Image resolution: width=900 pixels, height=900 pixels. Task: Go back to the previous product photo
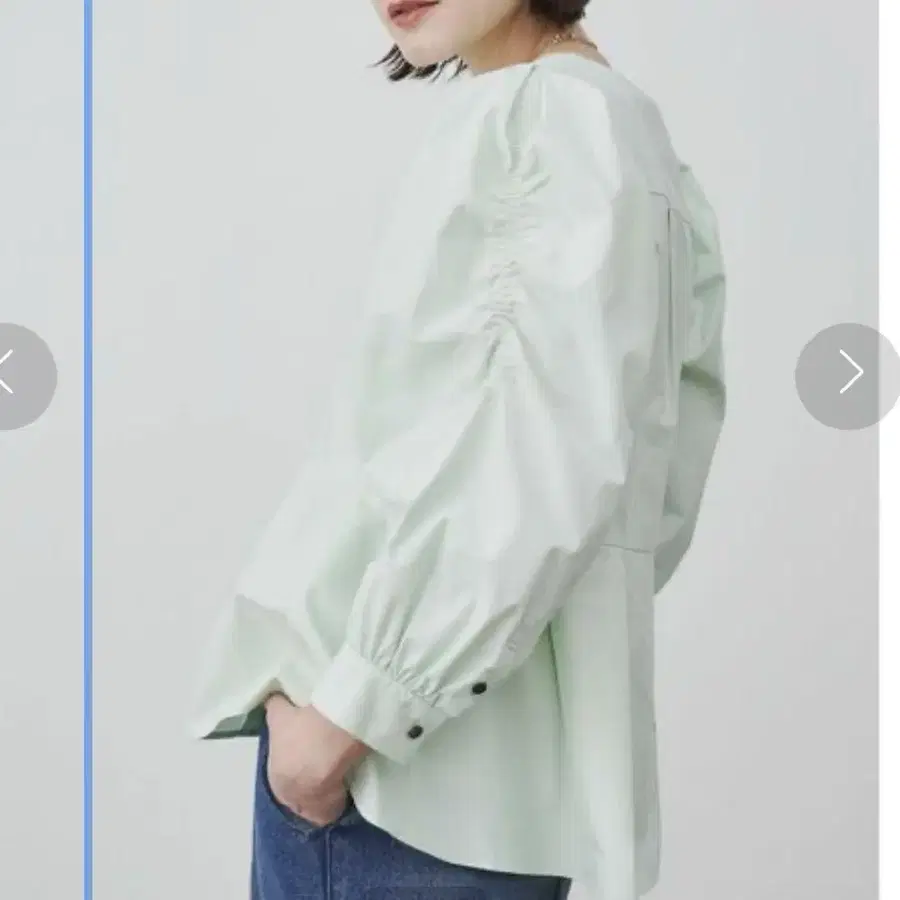pyautogui.click(x=18, y=376)
